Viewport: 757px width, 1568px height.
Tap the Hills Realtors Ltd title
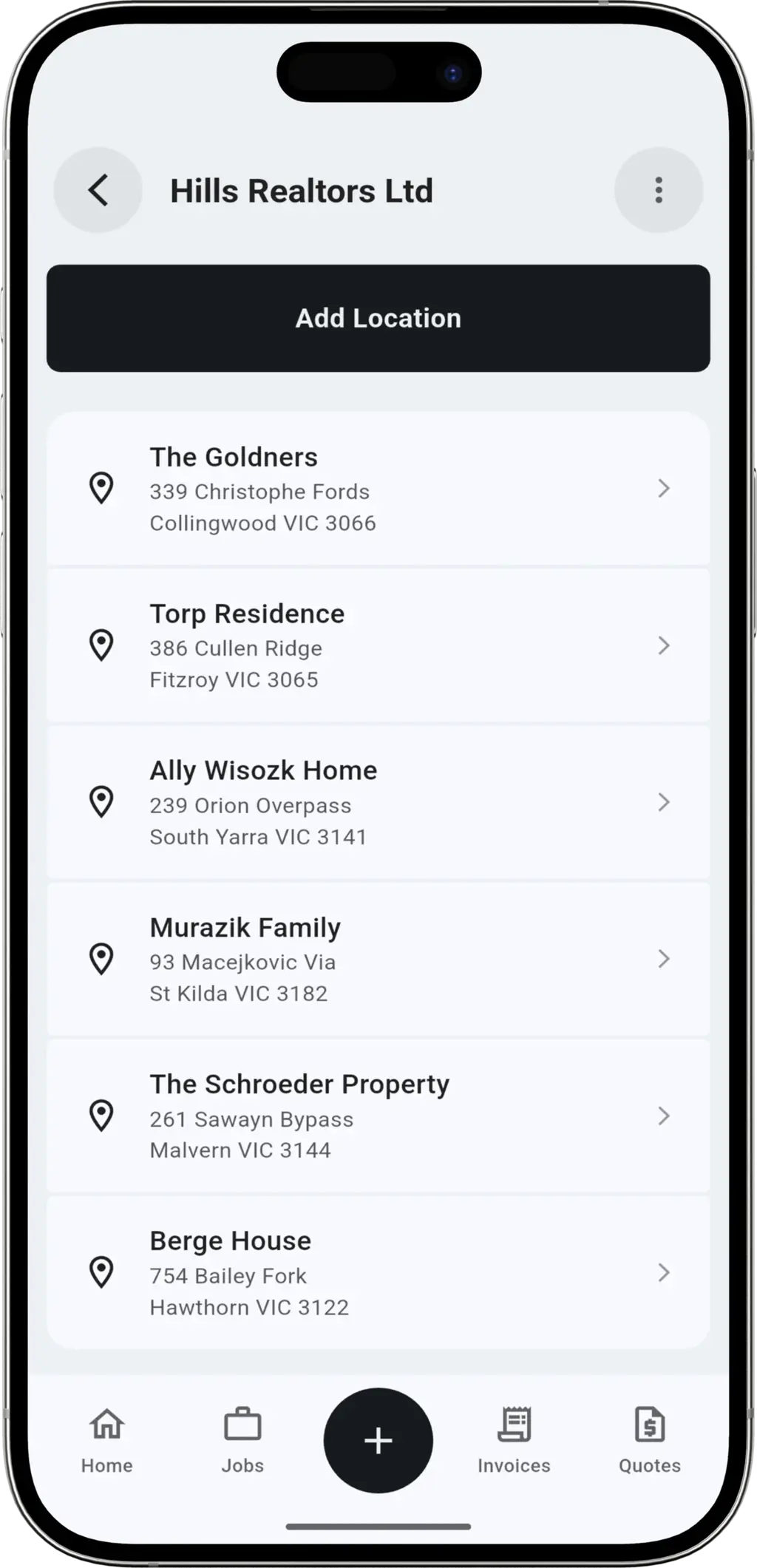tap(302, 190)
